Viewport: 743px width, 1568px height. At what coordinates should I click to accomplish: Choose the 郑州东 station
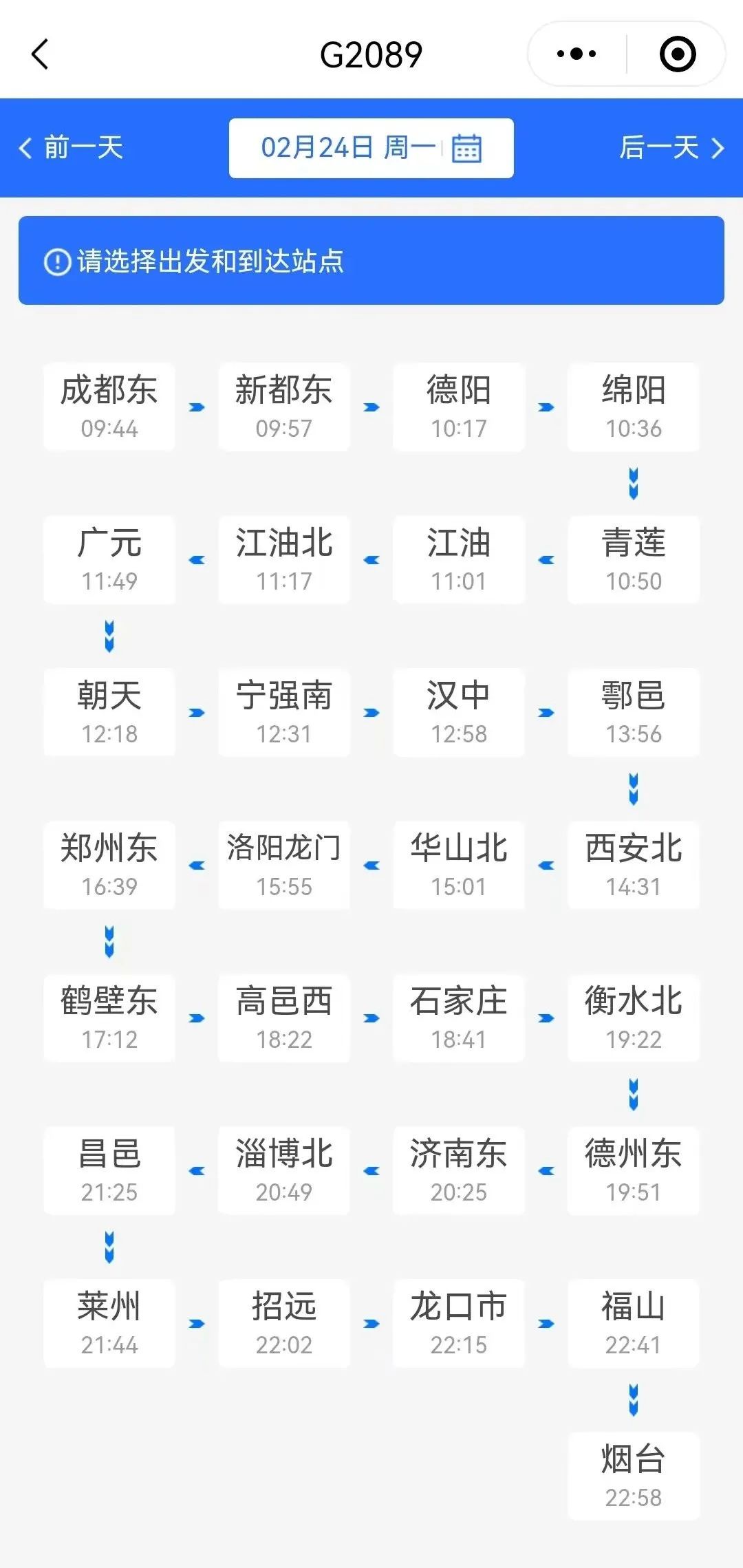click(x=109, y=866)
